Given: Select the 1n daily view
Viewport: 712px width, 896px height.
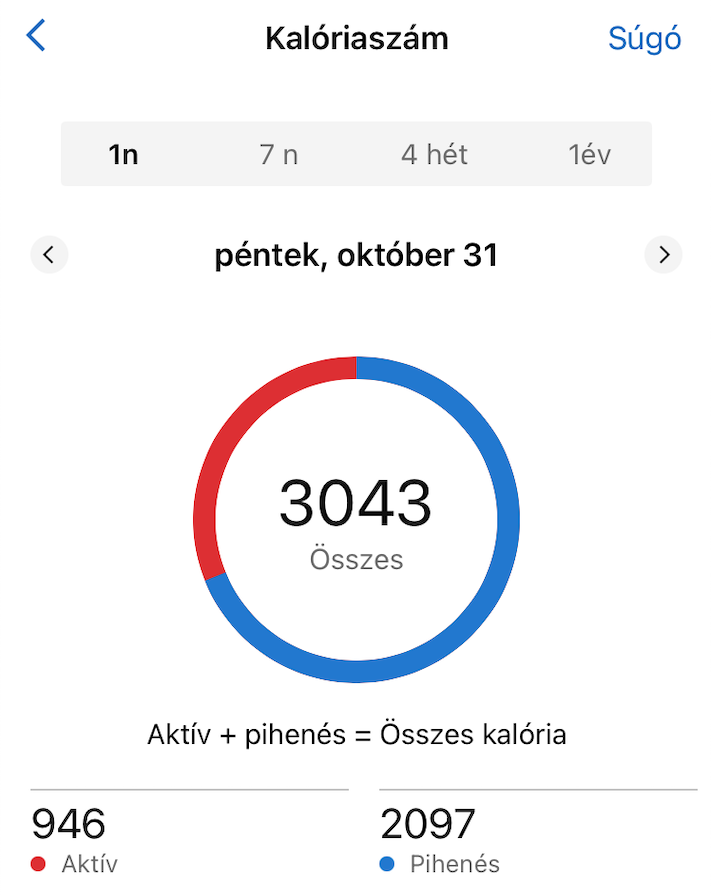Looking at the screenshot, I should 123,155.
